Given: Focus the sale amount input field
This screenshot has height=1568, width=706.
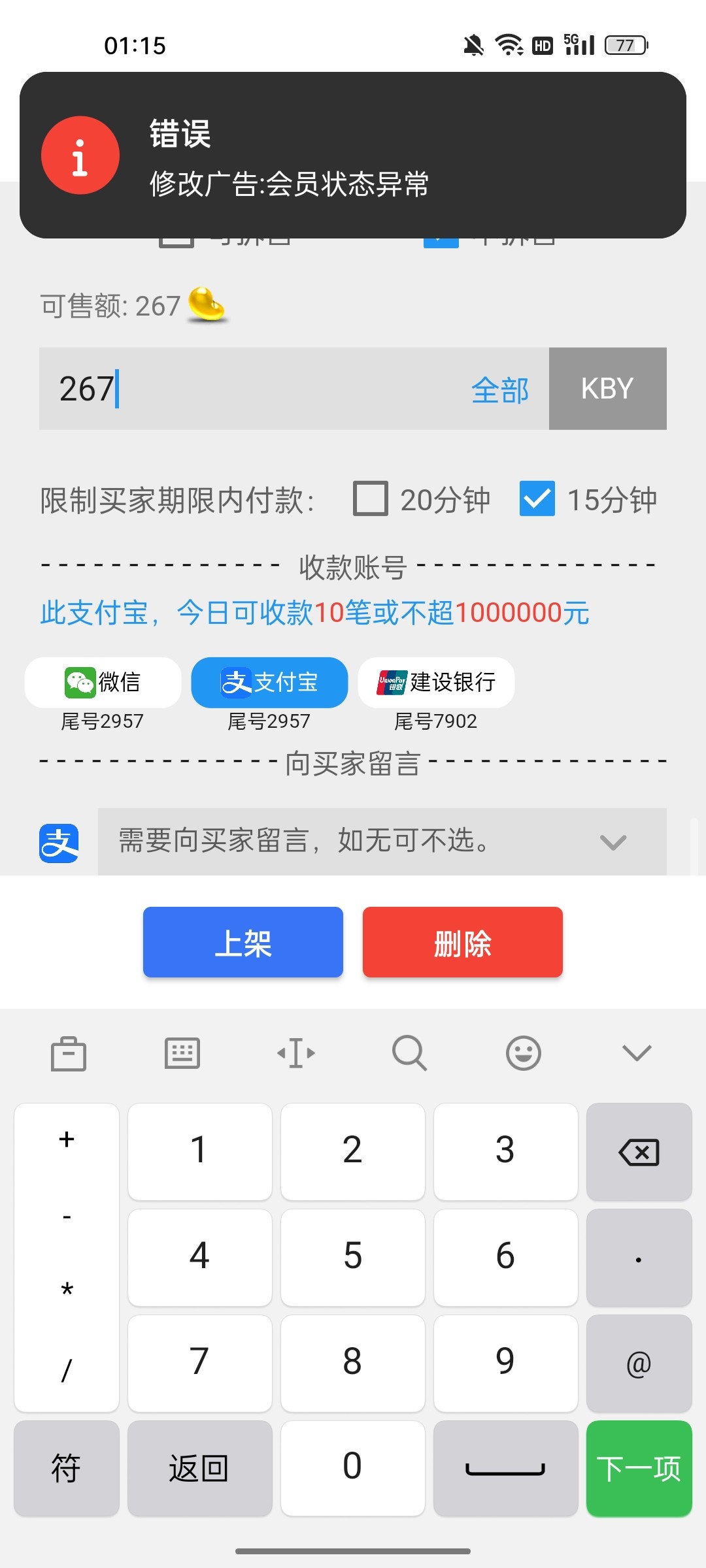Looking at the screenshot, I should [x=255, y=389].
